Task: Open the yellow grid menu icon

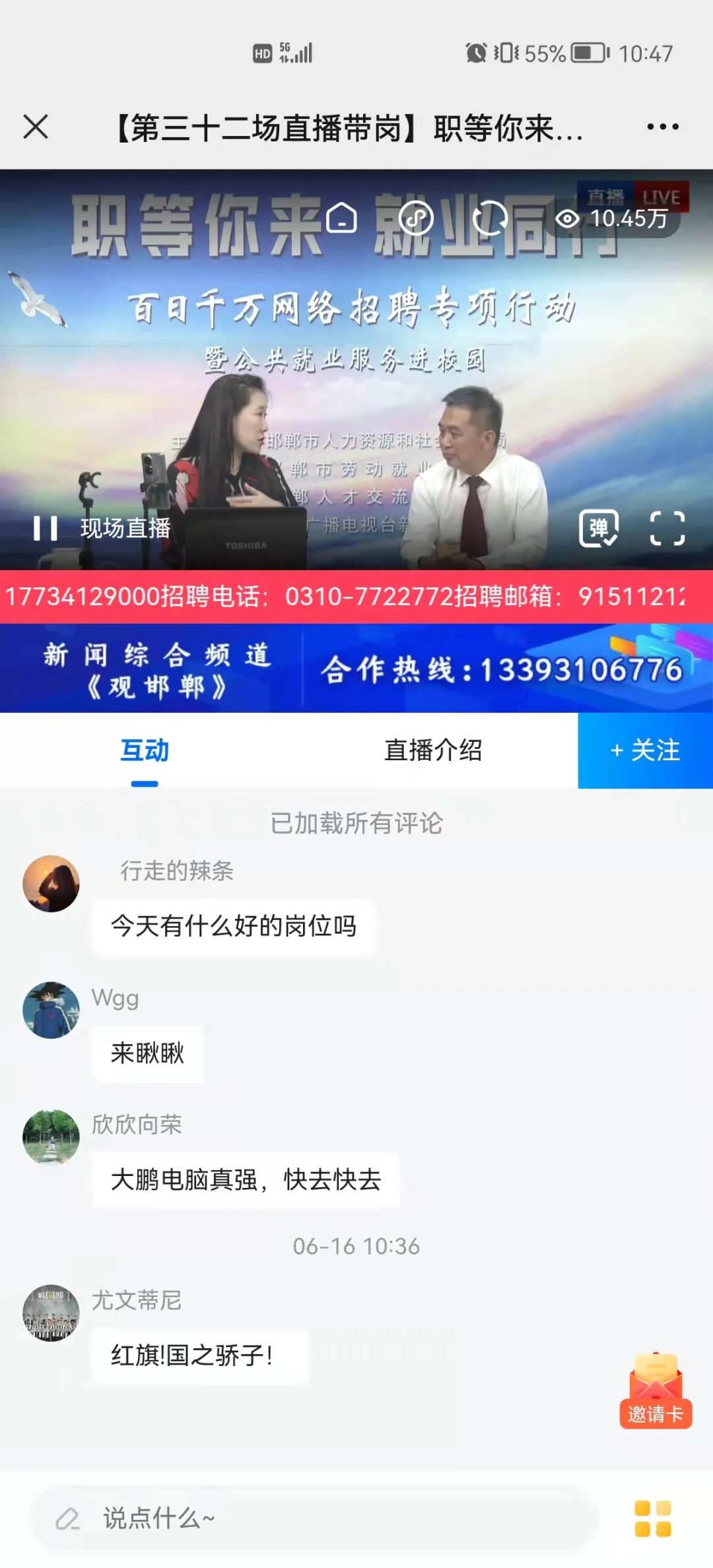Action: tap(652, 1519)
